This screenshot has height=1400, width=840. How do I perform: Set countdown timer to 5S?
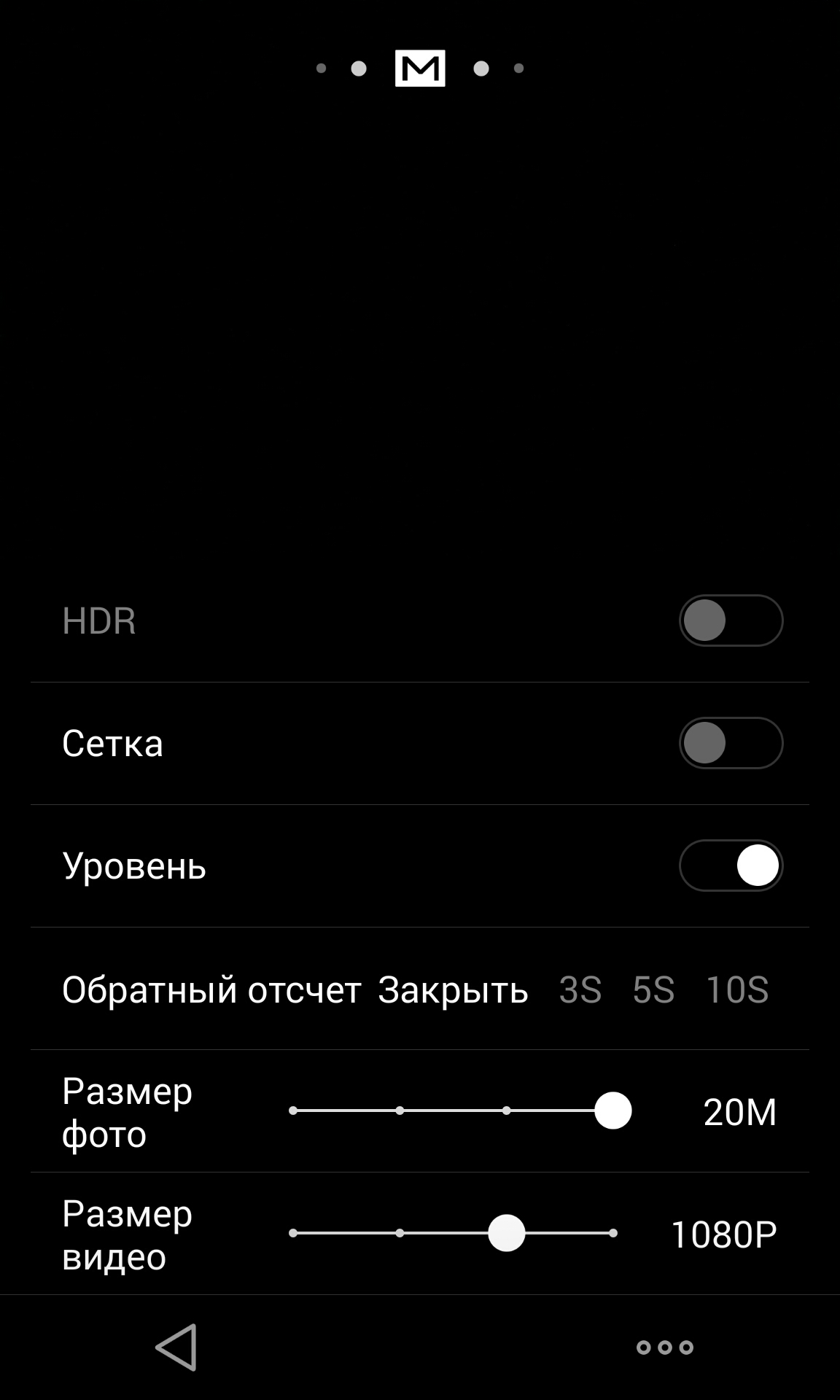pos(653,989)
